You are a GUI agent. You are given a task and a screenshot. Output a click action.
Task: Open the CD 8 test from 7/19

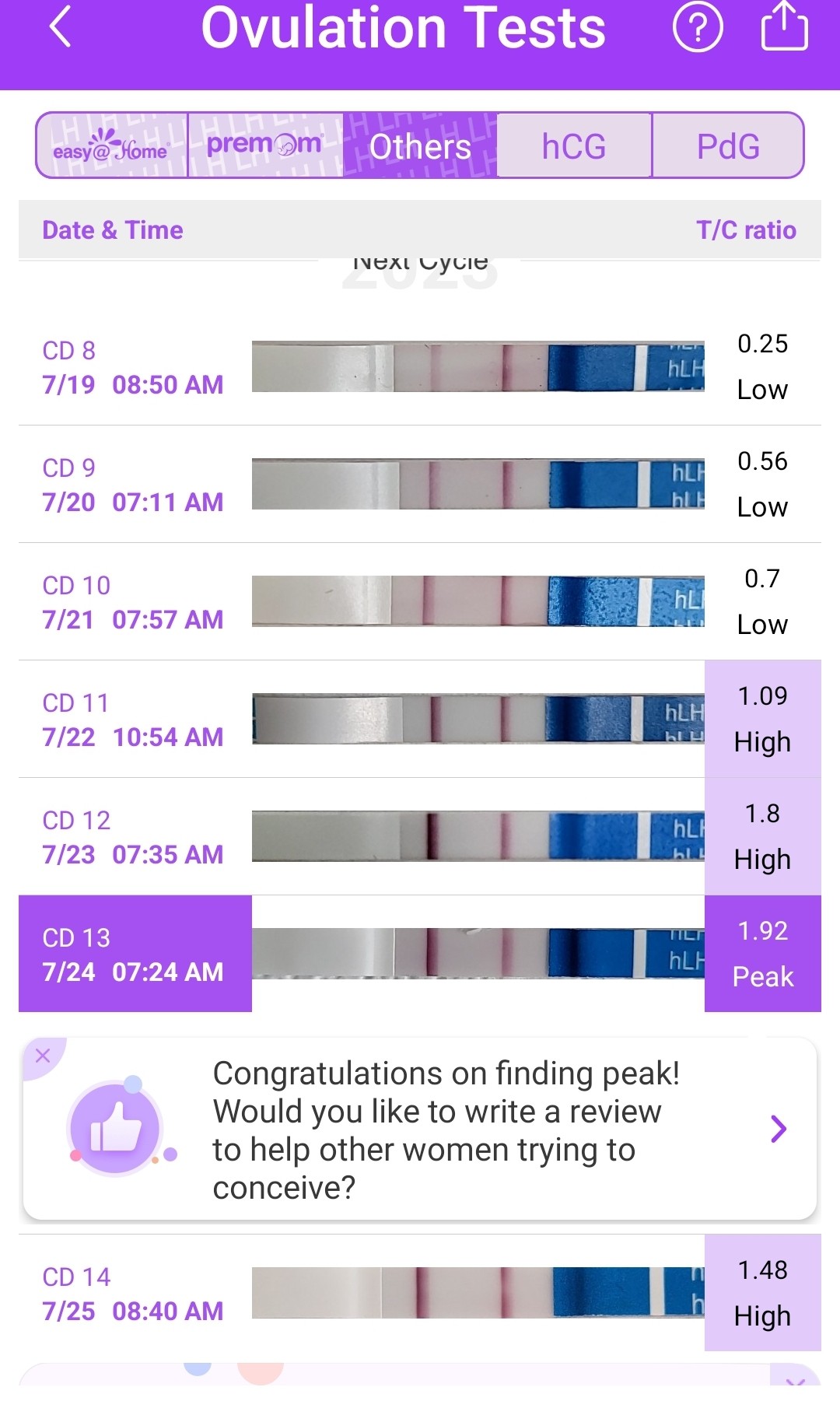420,367
